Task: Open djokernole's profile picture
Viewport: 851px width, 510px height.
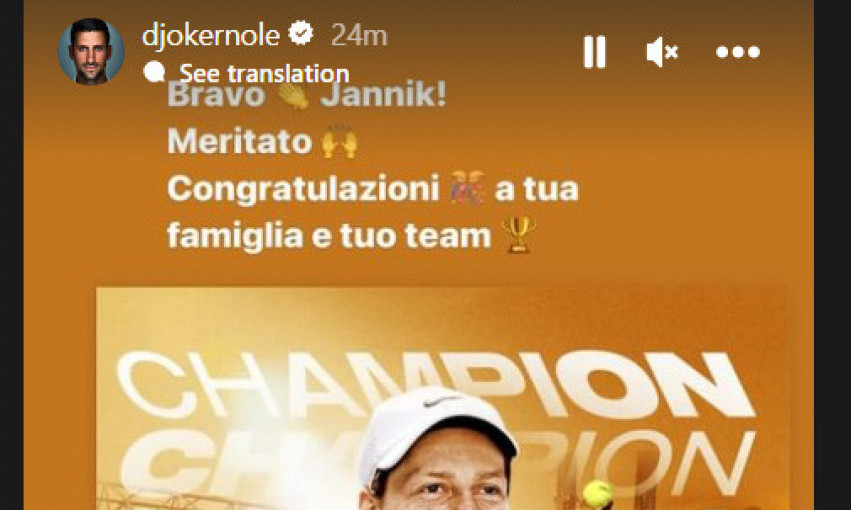Action: click(91, 51)
